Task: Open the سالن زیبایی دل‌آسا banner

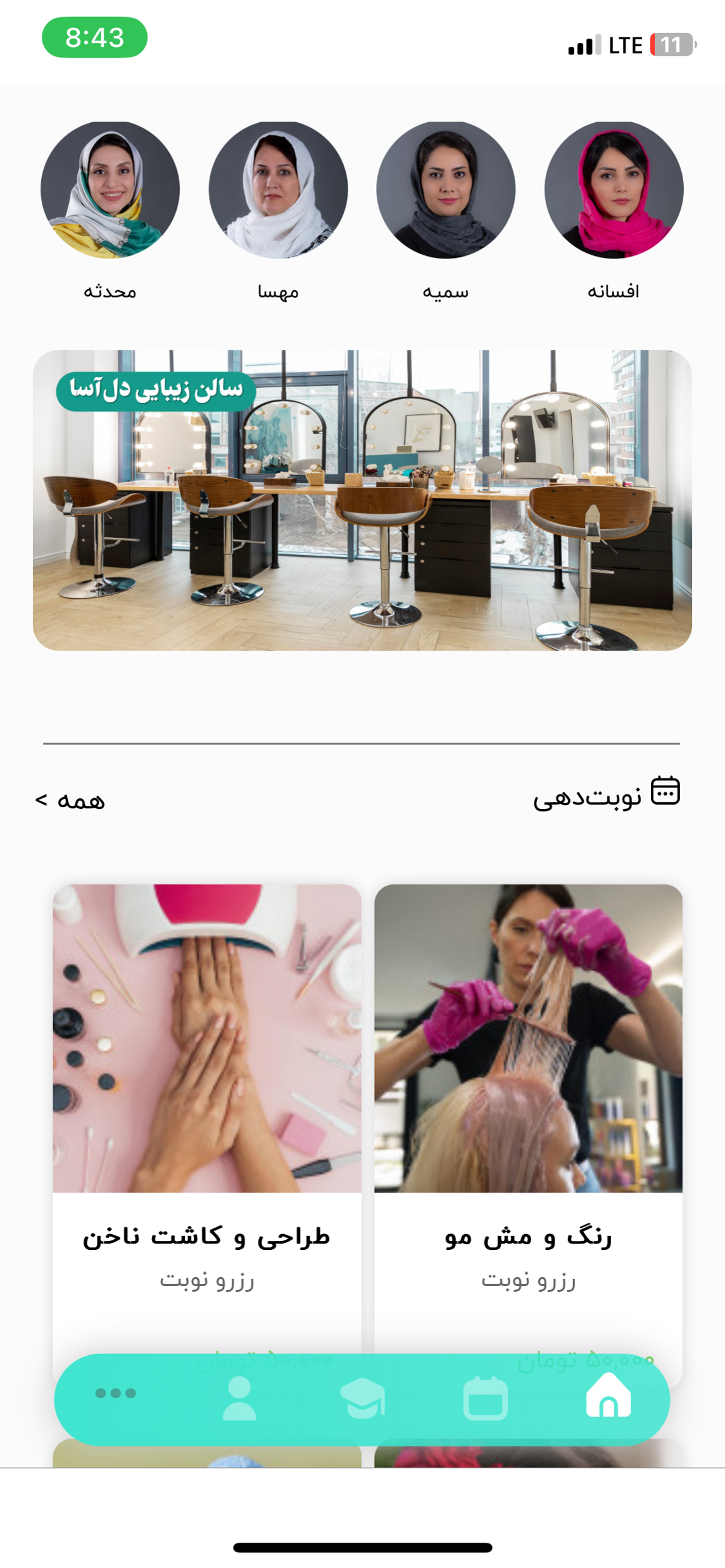Action: [362, 500]
